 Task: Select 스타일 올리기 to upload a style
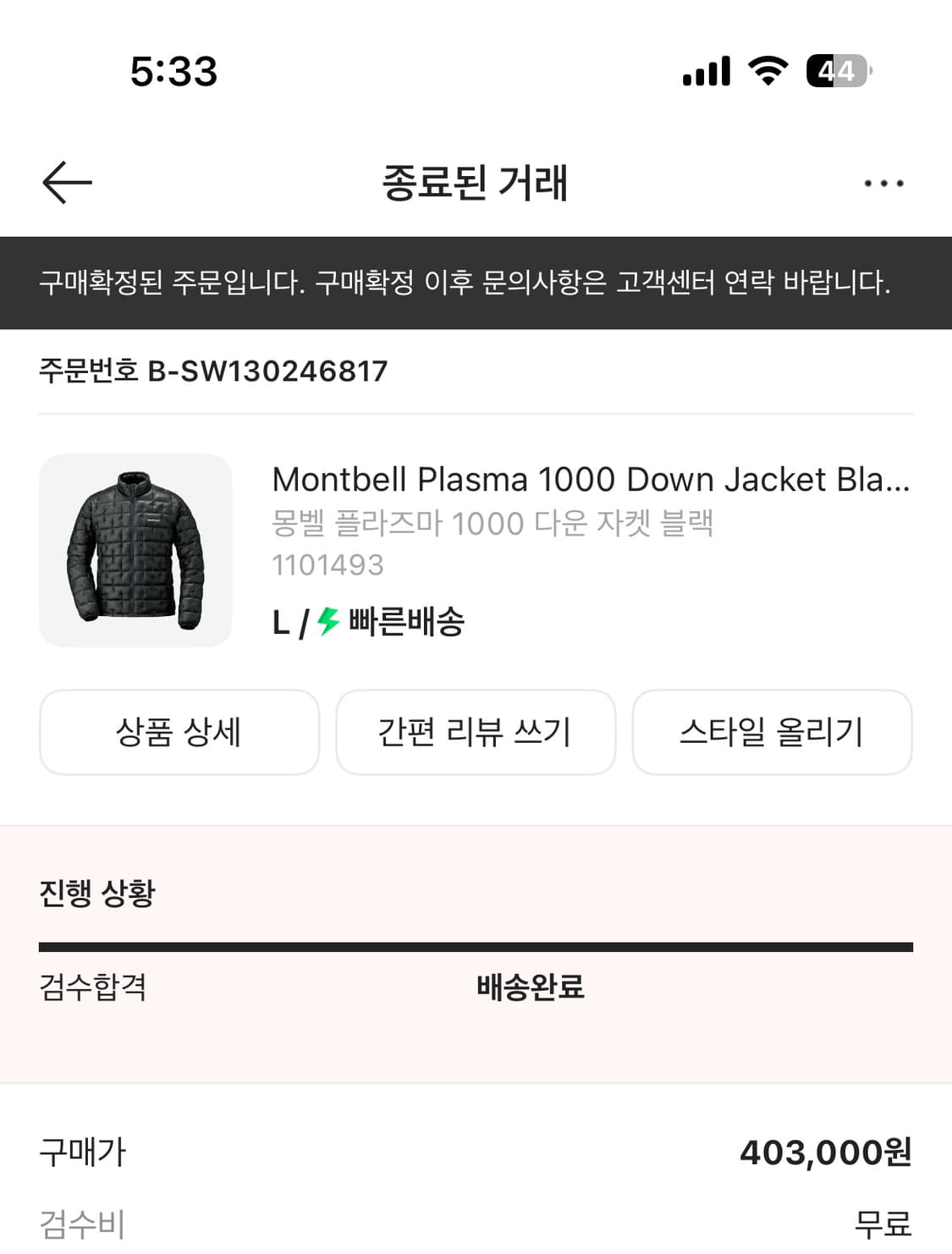coord(773,733)
